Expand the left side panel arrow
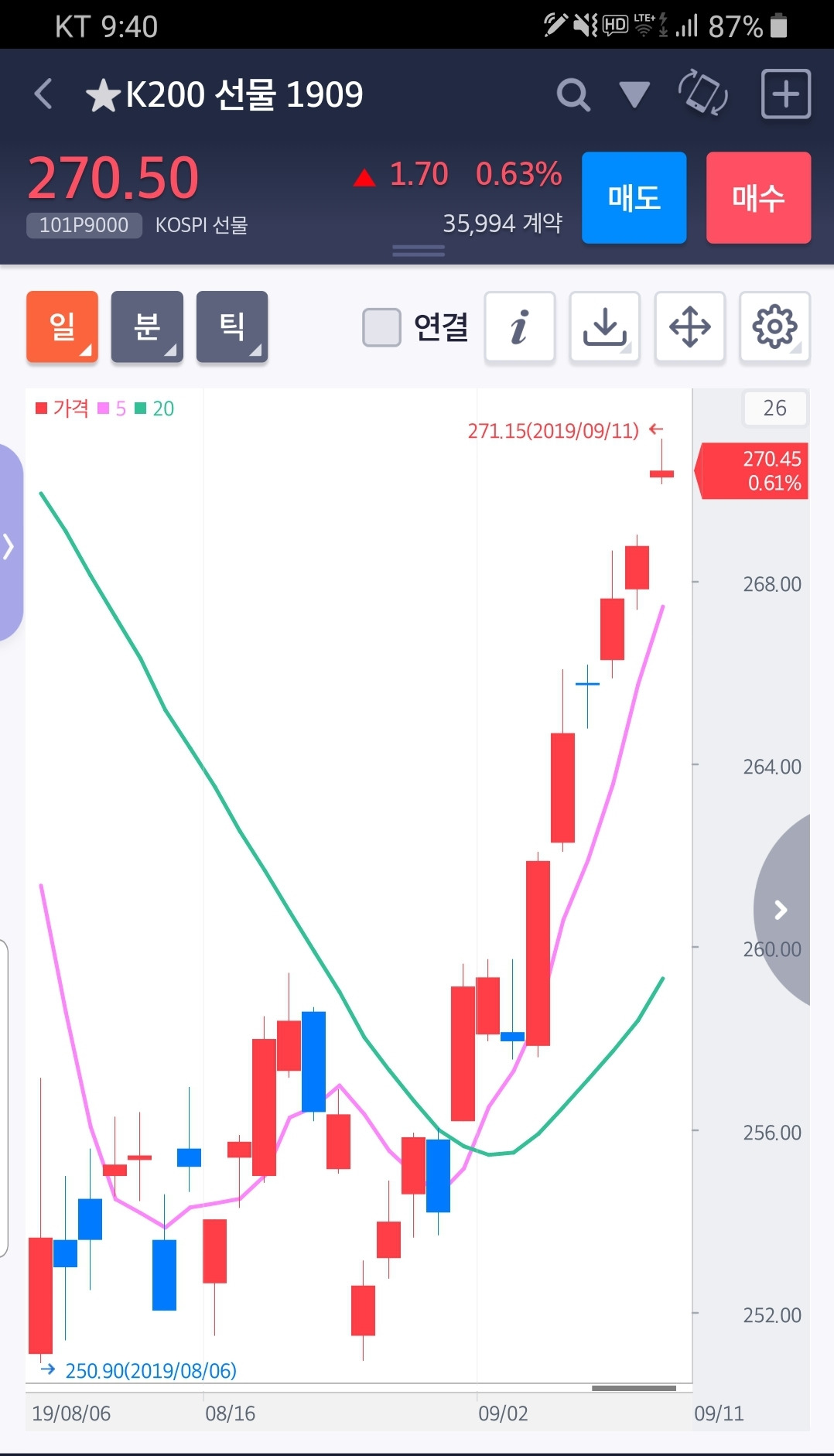 tap(10, 544)
